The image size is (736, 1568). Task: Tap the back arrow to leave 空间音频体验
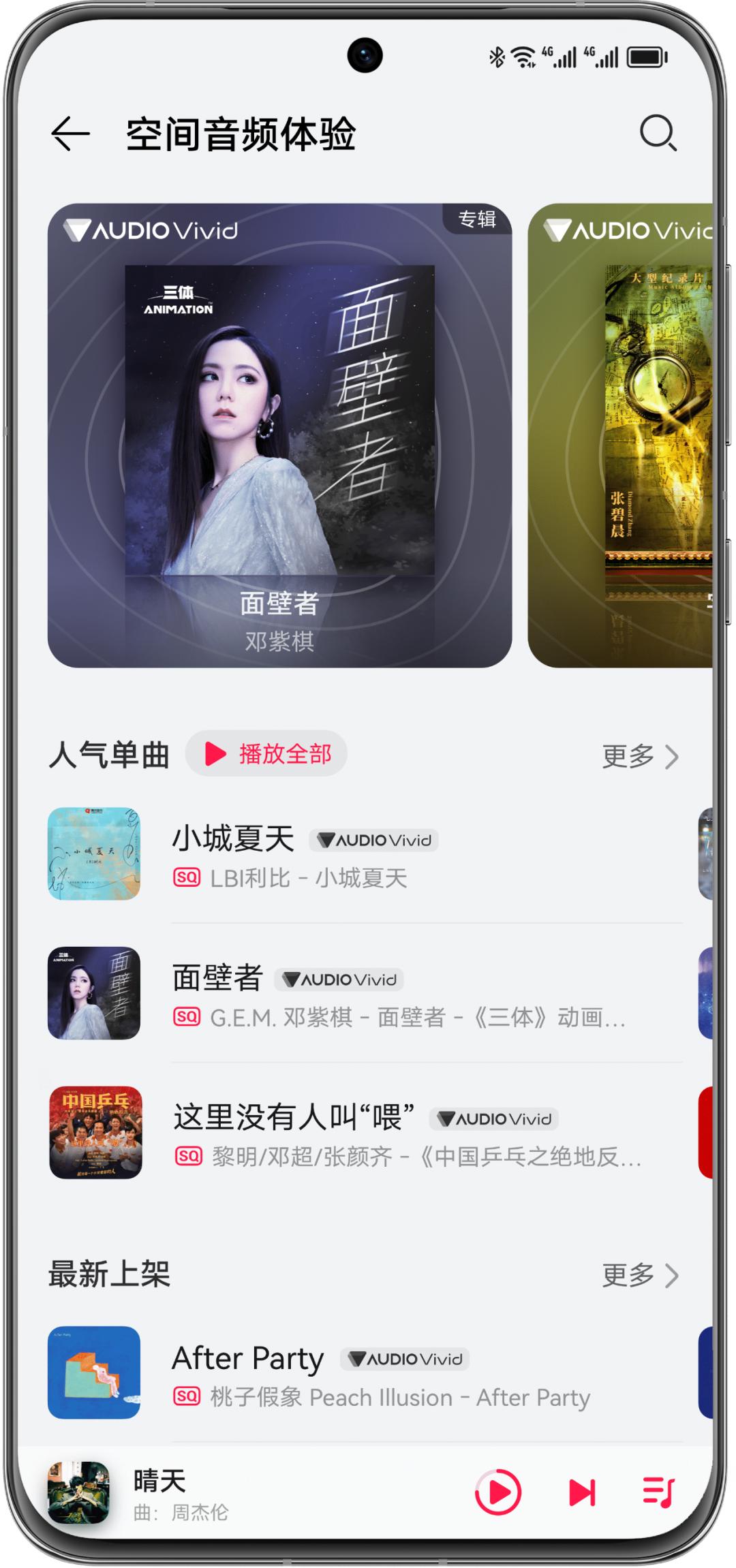tap(70, 134)
